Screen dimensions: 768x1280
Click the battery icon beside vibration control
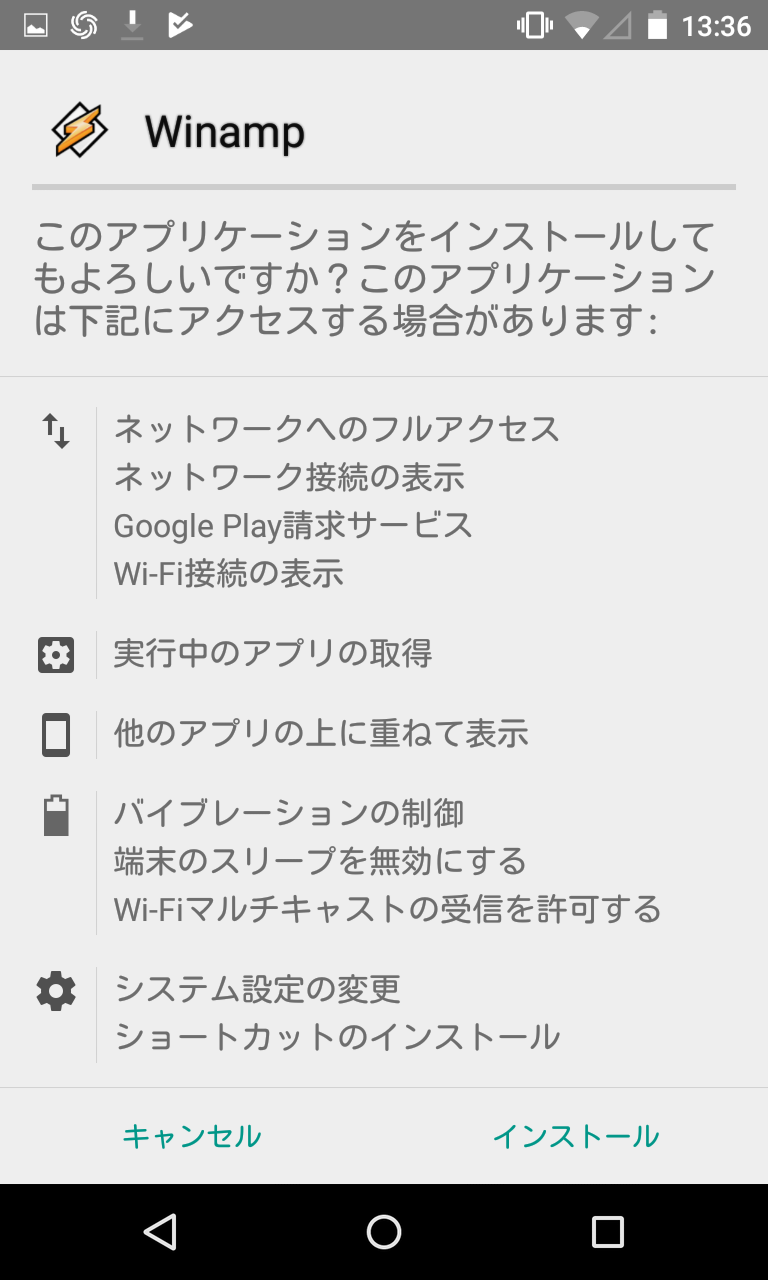click(56, 813)
